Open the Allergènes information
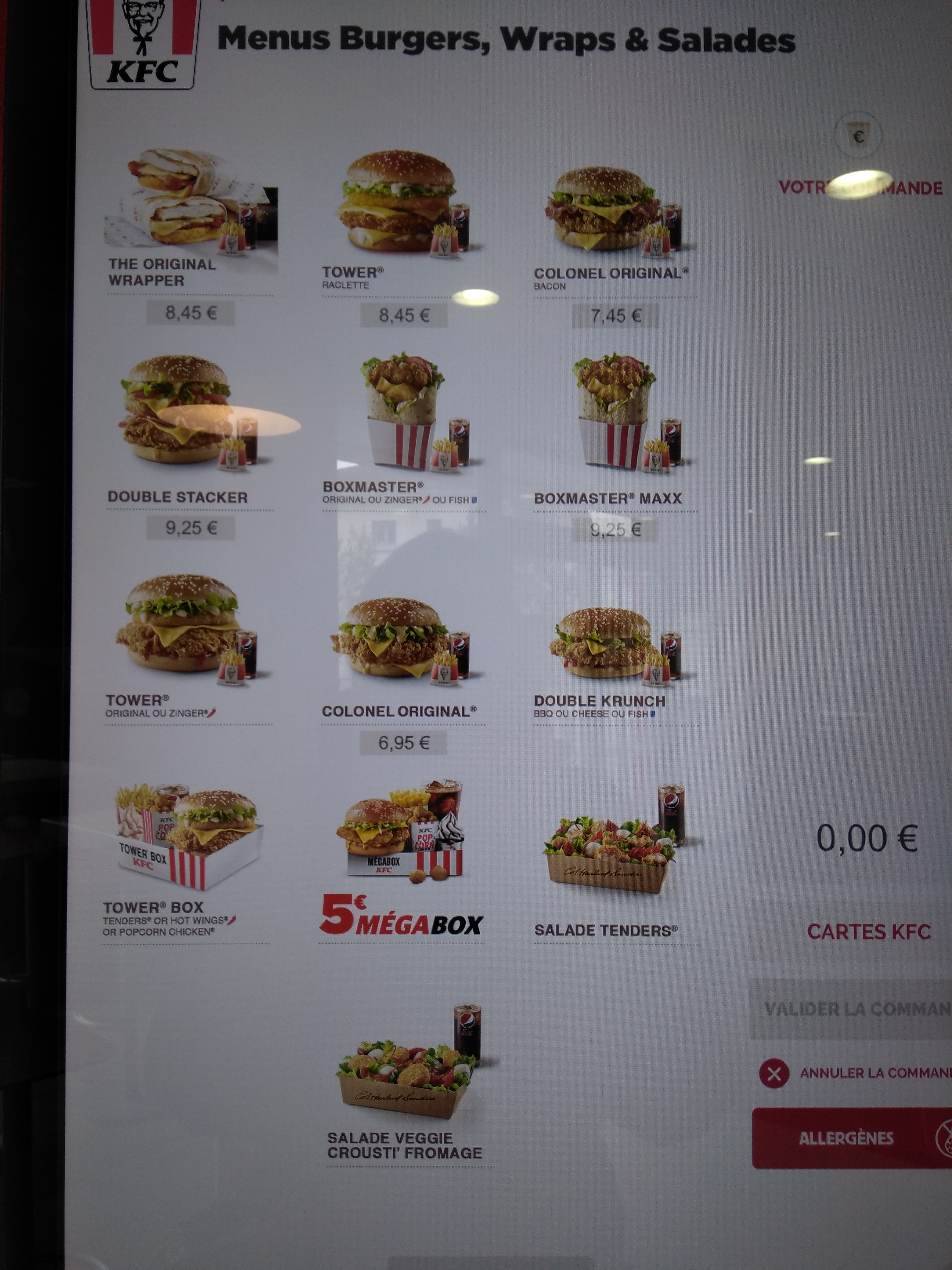This screenshot has width=952, height=1270. [x=852, y=1138]
